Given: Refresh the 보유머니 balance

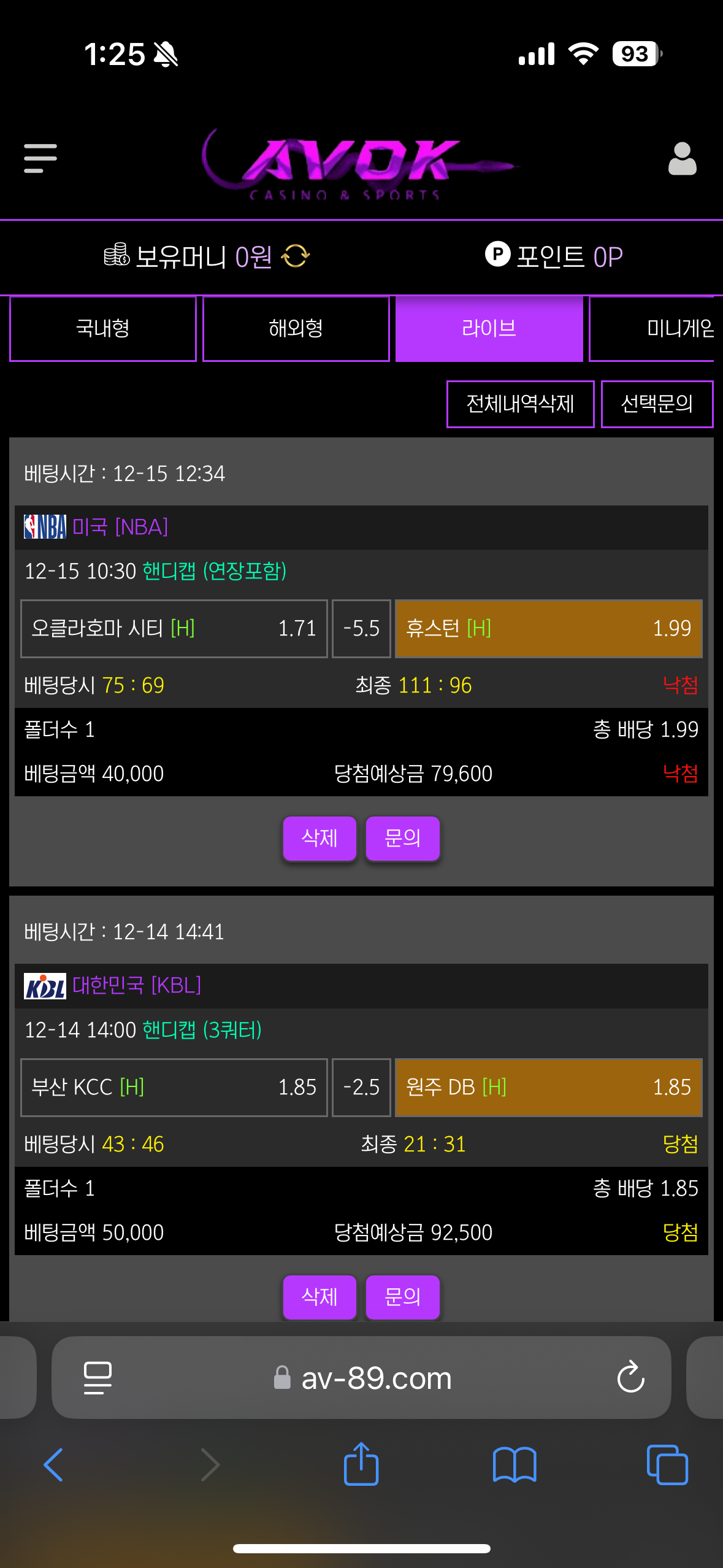Looking at the screenshot, I should (x=296, y=256).
